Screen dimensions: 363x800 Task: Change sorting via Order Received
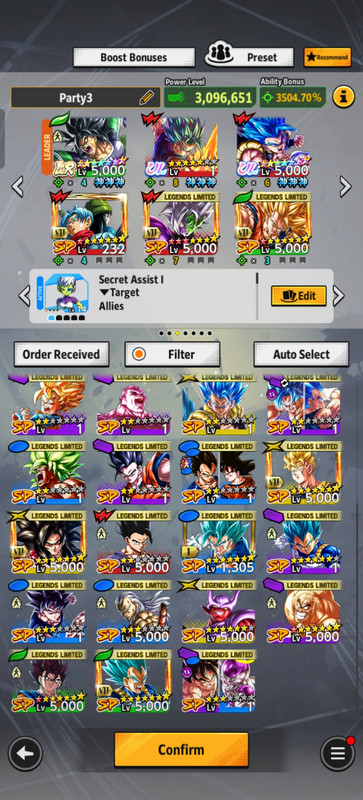tap(61, 355)
